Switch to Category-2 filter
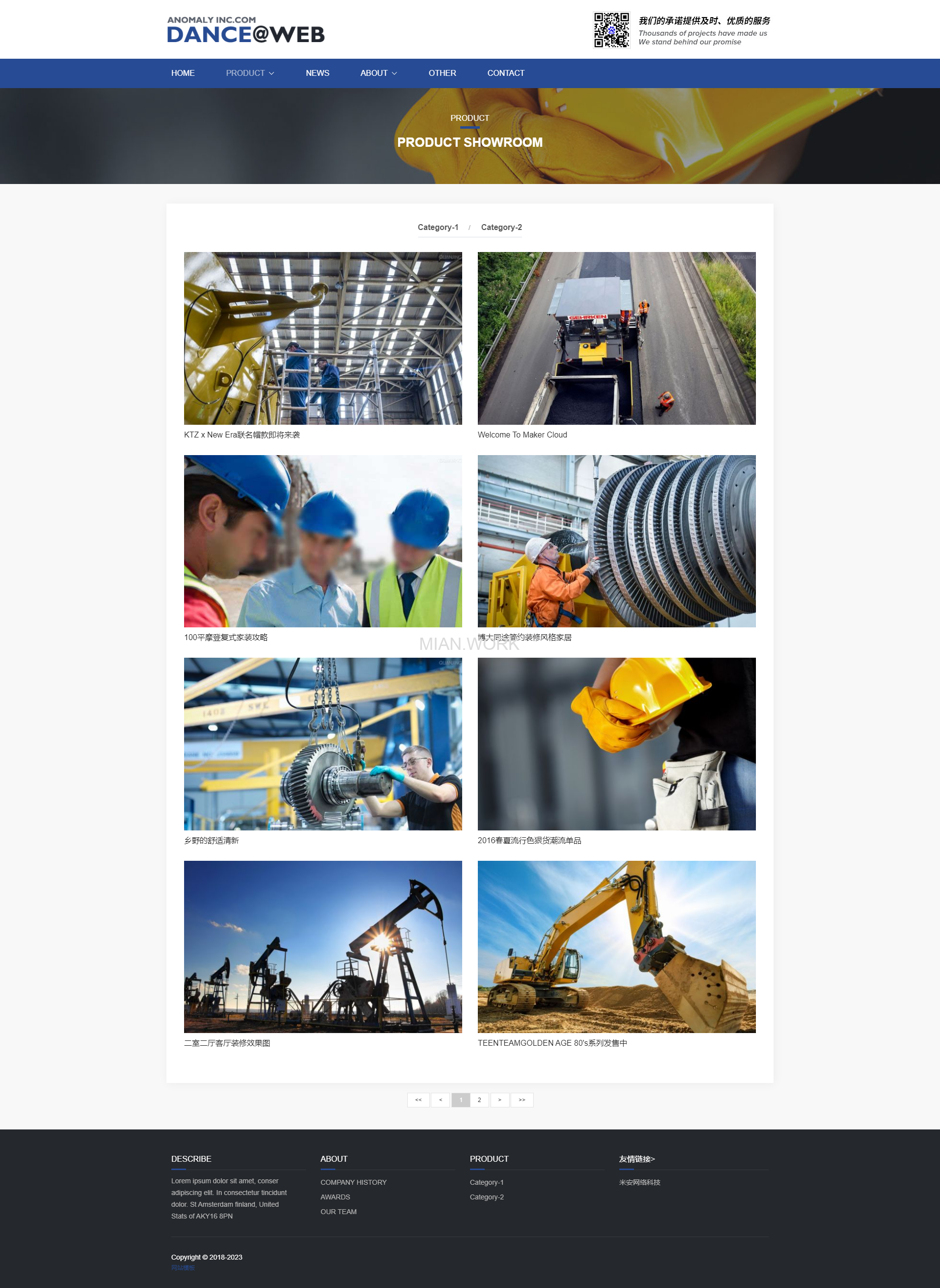Viewport: 940px width, 1288px height. point(501,228)
